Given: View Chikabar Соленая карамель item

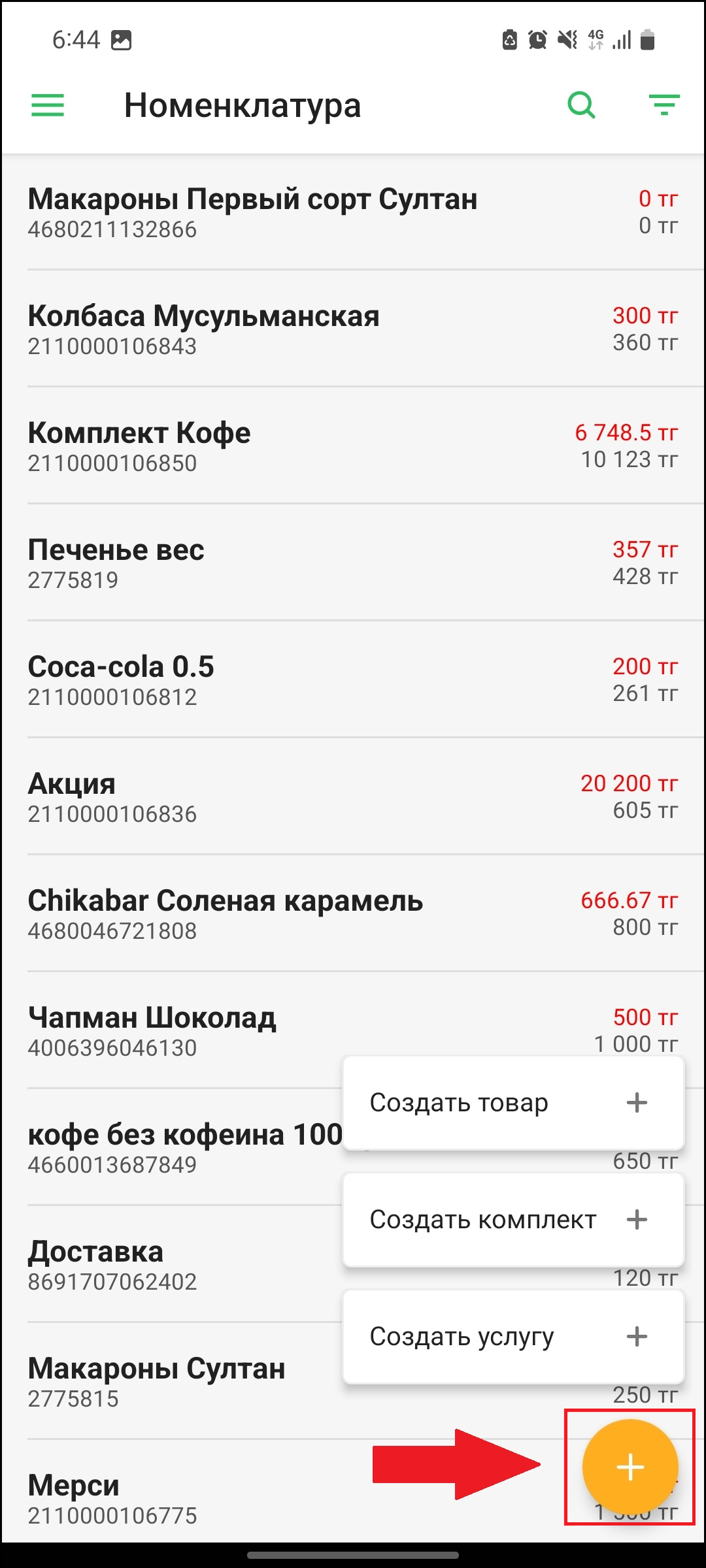Looking at the screenshot, I should (x=226, y=914).
